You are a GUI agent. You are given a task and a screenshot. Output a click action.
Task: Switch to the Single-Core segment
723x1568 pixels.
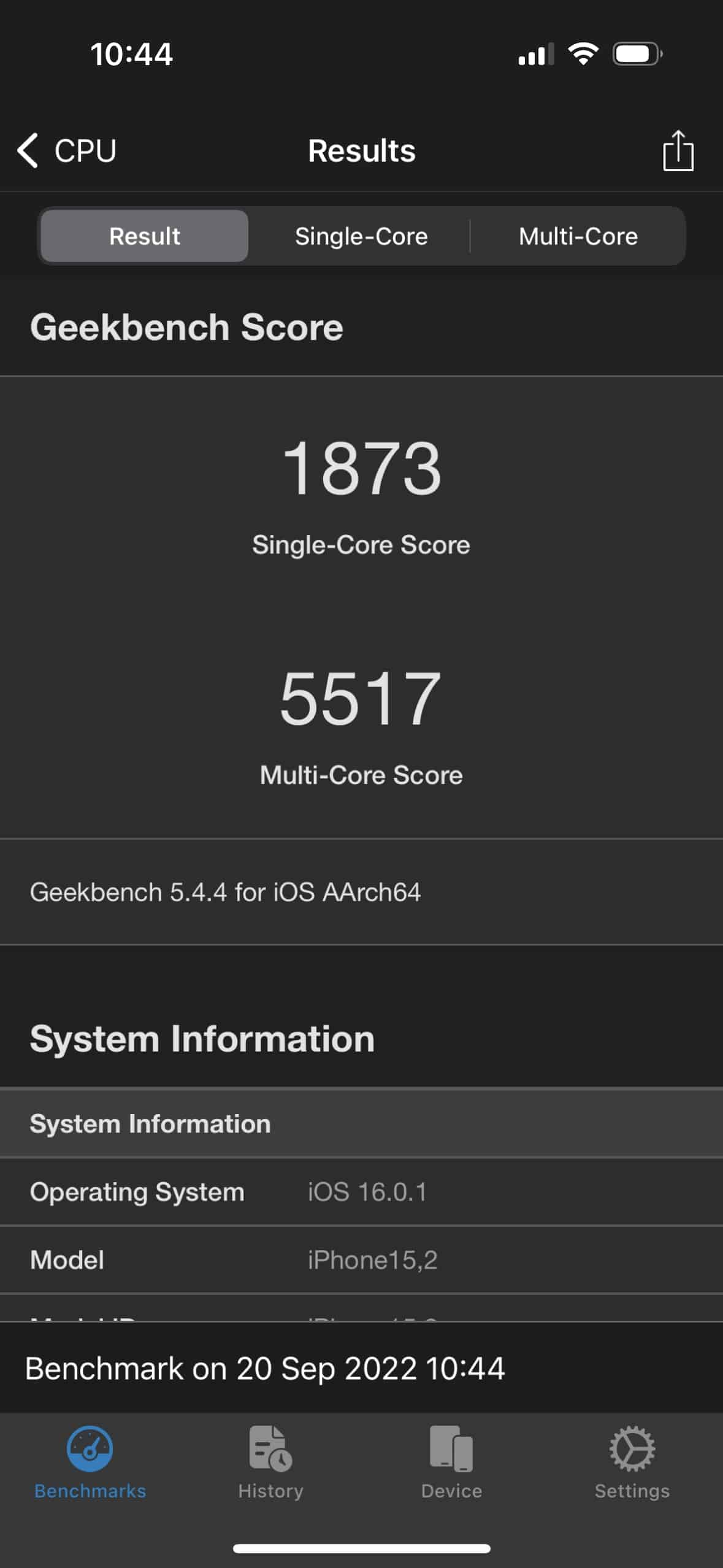pyautogui.click(x=361, y=236)
